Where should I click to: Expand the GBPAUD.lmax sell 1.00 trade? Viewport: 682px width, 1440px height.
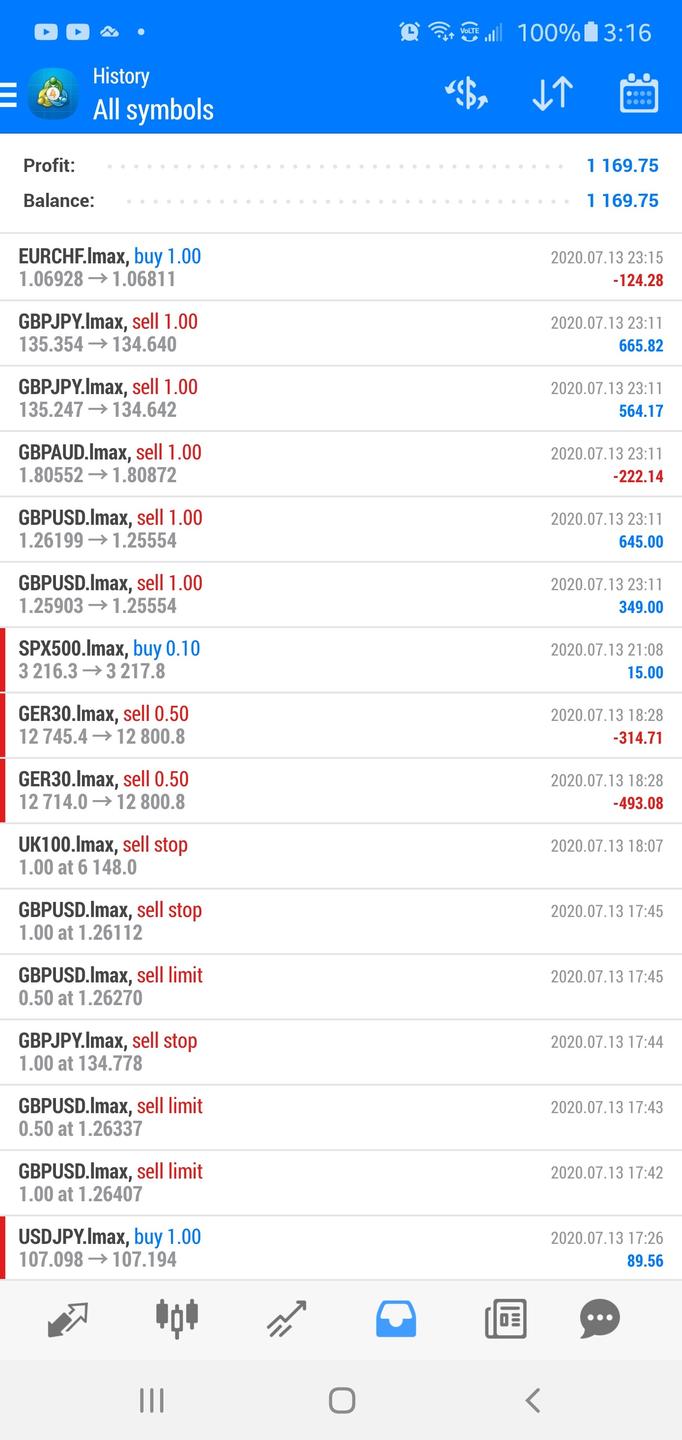point(340,464)
